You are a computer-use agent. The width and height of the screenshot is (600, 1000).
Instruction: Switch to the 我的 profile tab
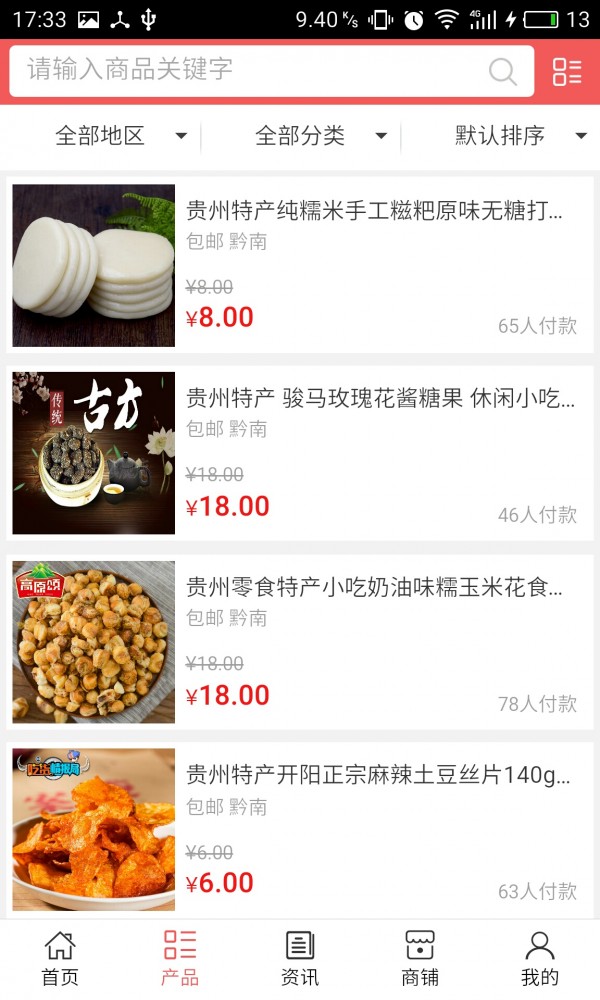(540, 958)
